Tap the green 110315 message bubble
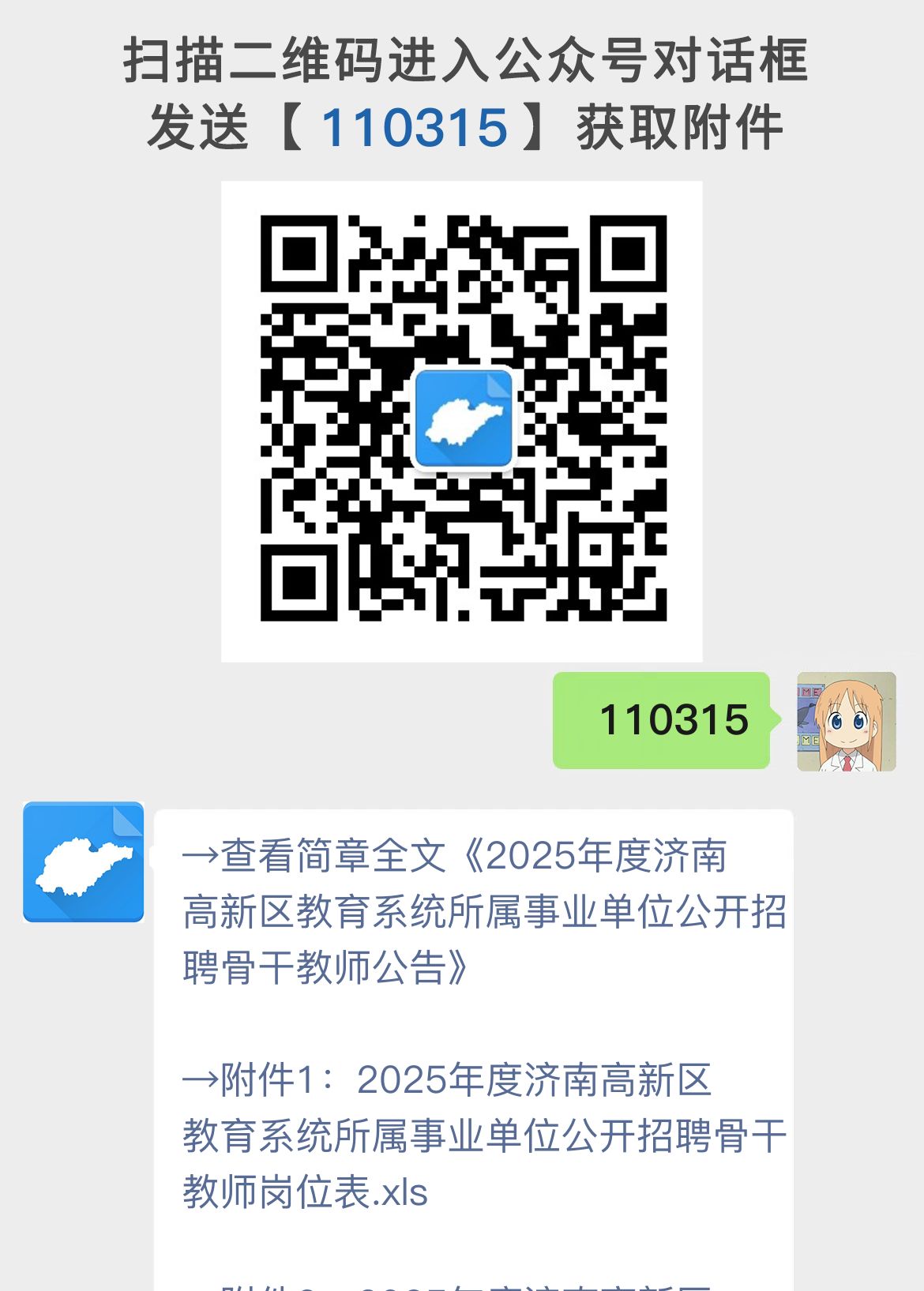 pyautogui.click(x=662, y=721)
